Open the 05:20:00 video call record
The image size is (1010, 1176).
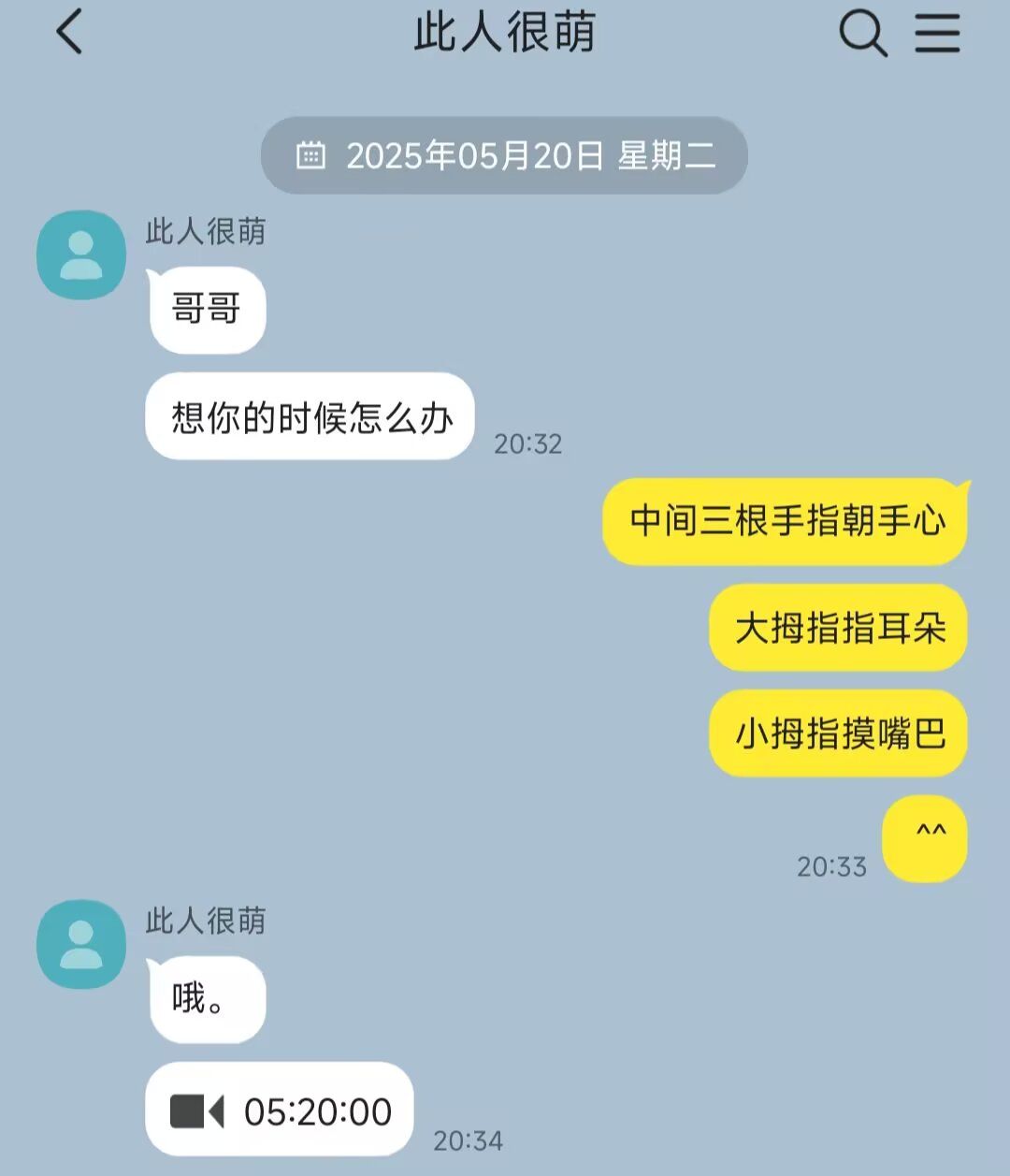pyautogui.click(x=280, y=1111)
